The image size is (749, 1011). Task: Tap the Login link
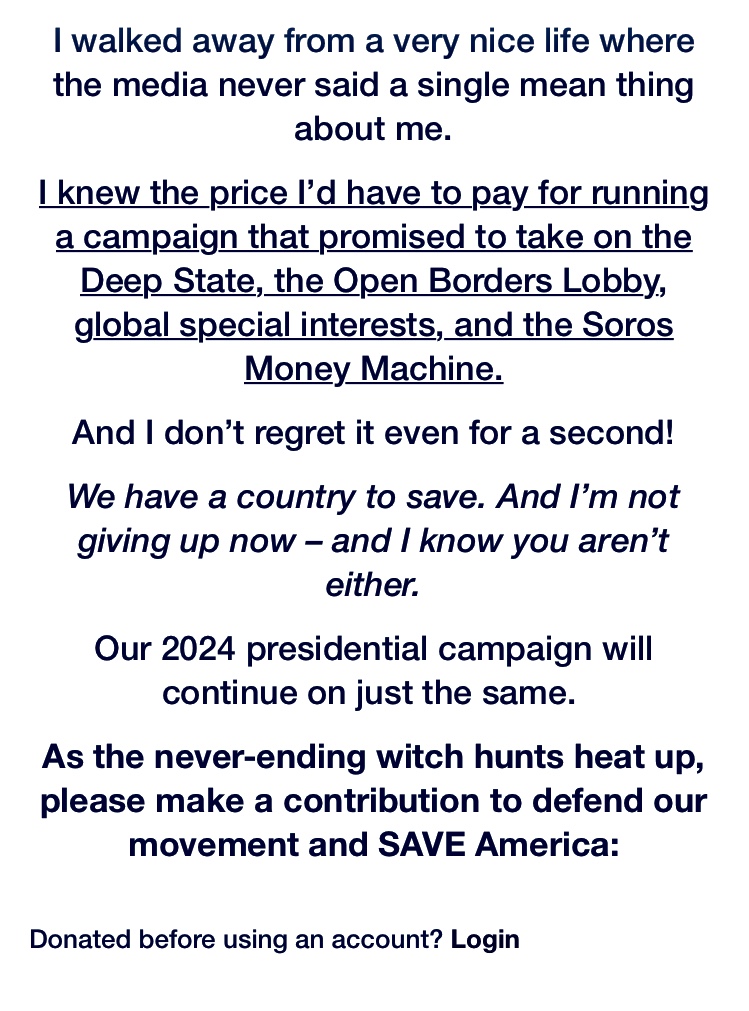(485, 939)
